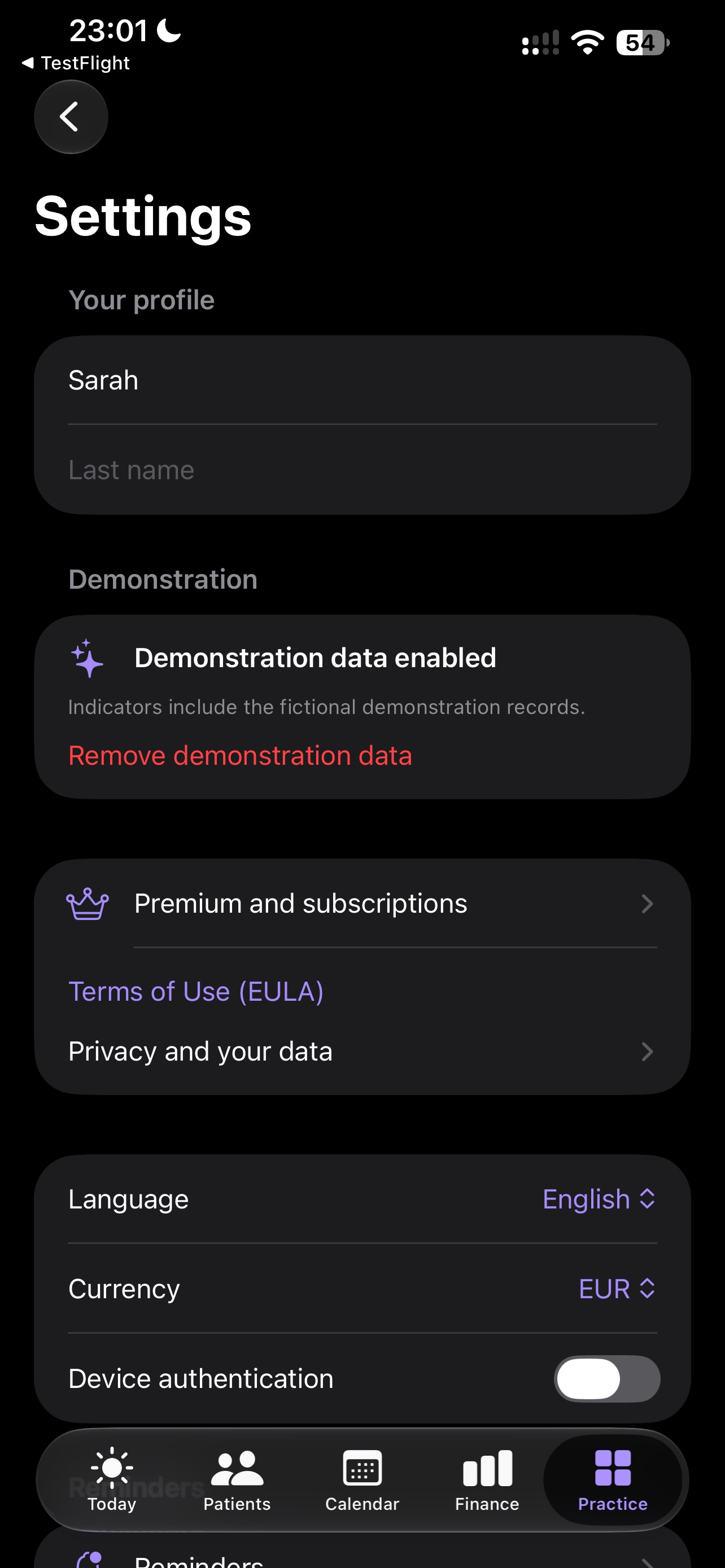The image size is (725, 1568).
Task: Change the Language from English
Action: pos(599,1199)
